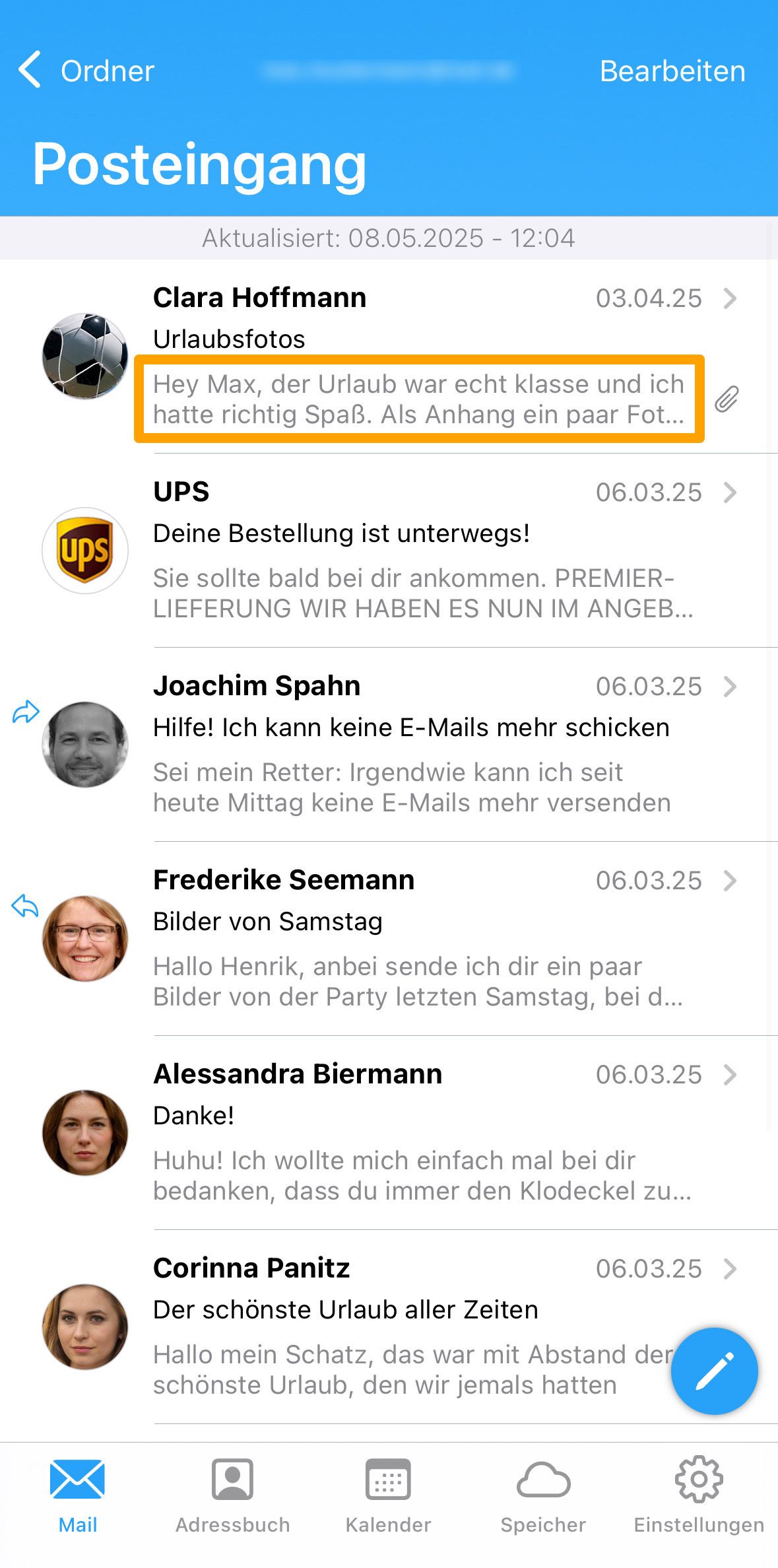778x1568 pixels.
Task: Select the Mail tab
Action: click(78, 1497)
